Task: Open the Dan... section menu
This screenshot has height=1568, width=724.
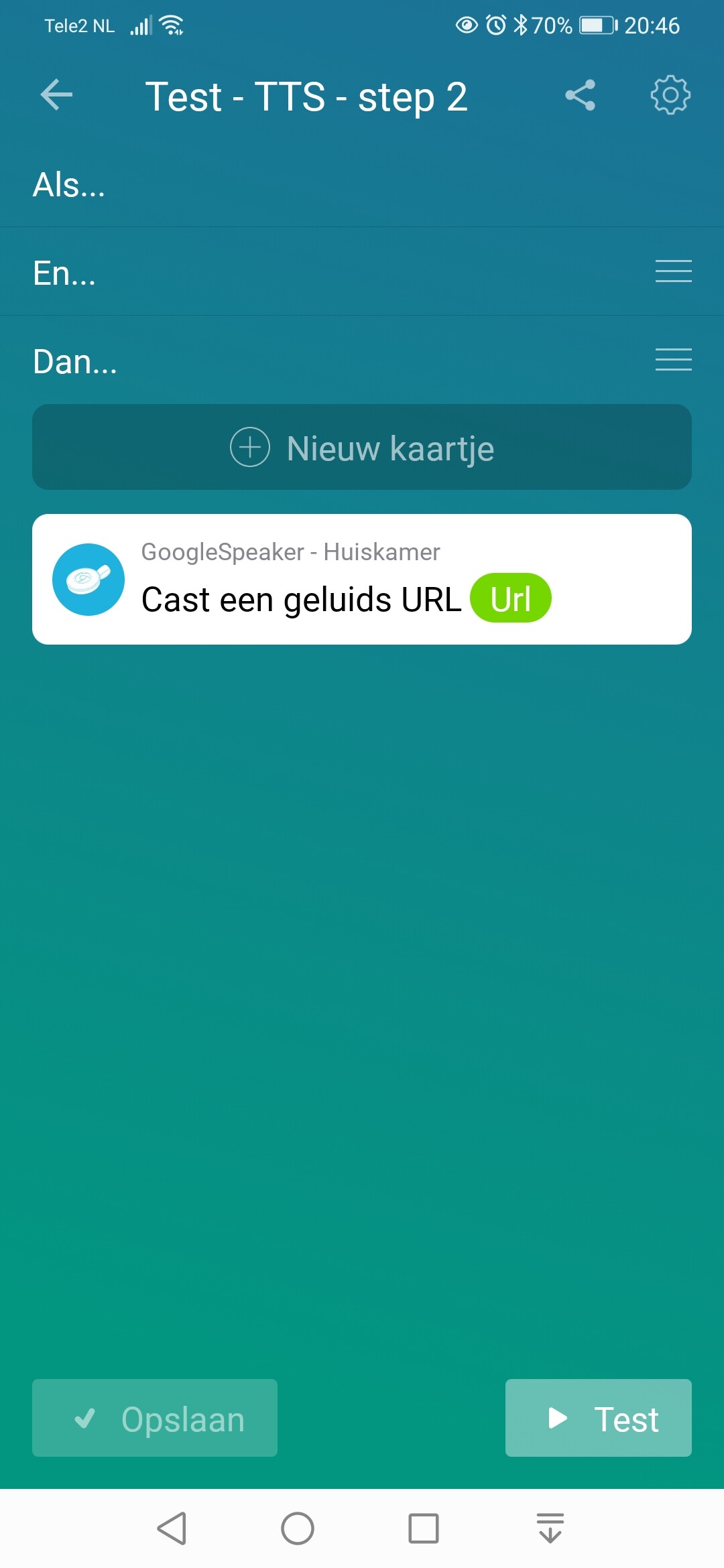Action: 673,360
